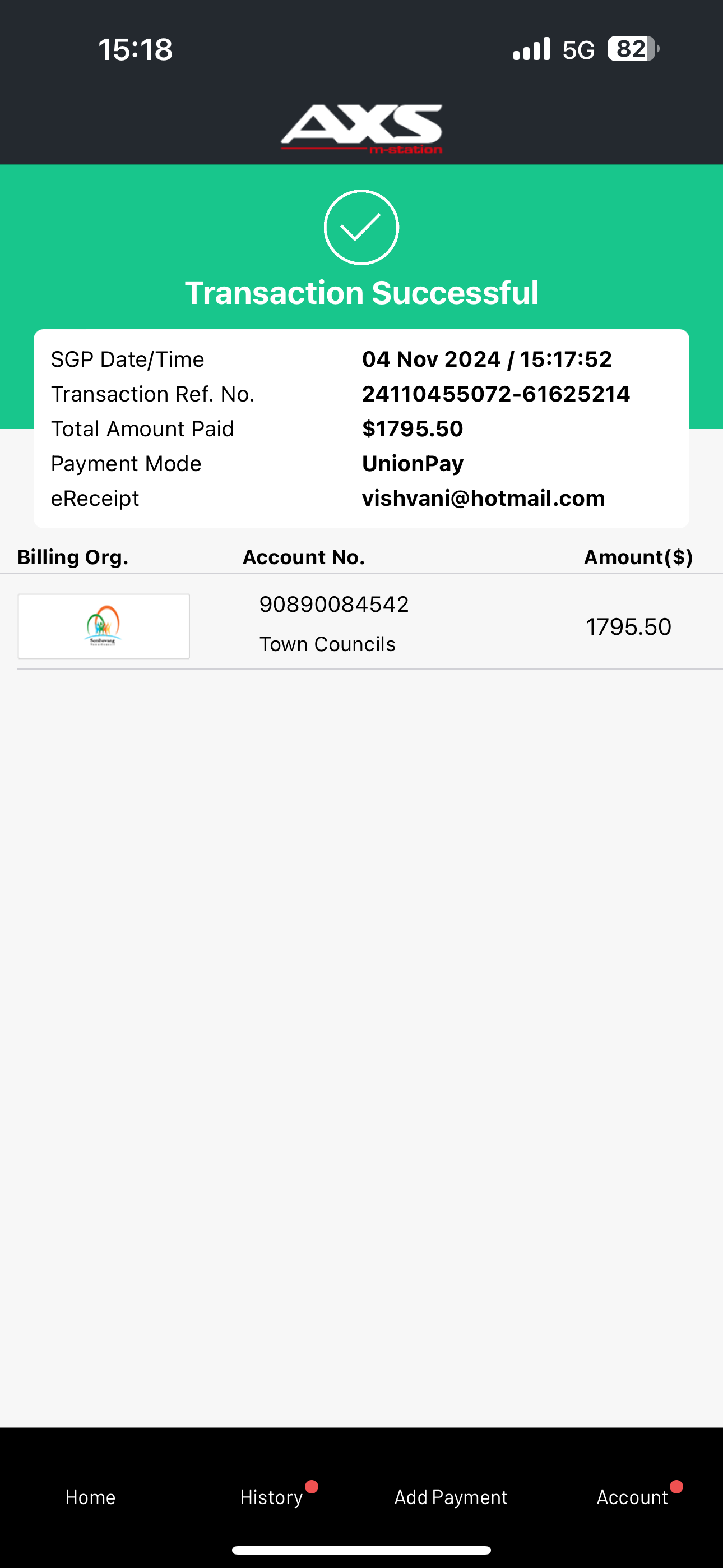The width and height of the screenshot is (723, 1568).
Task: Switch to the Account tab
Action: click(x=632, y=1497)
